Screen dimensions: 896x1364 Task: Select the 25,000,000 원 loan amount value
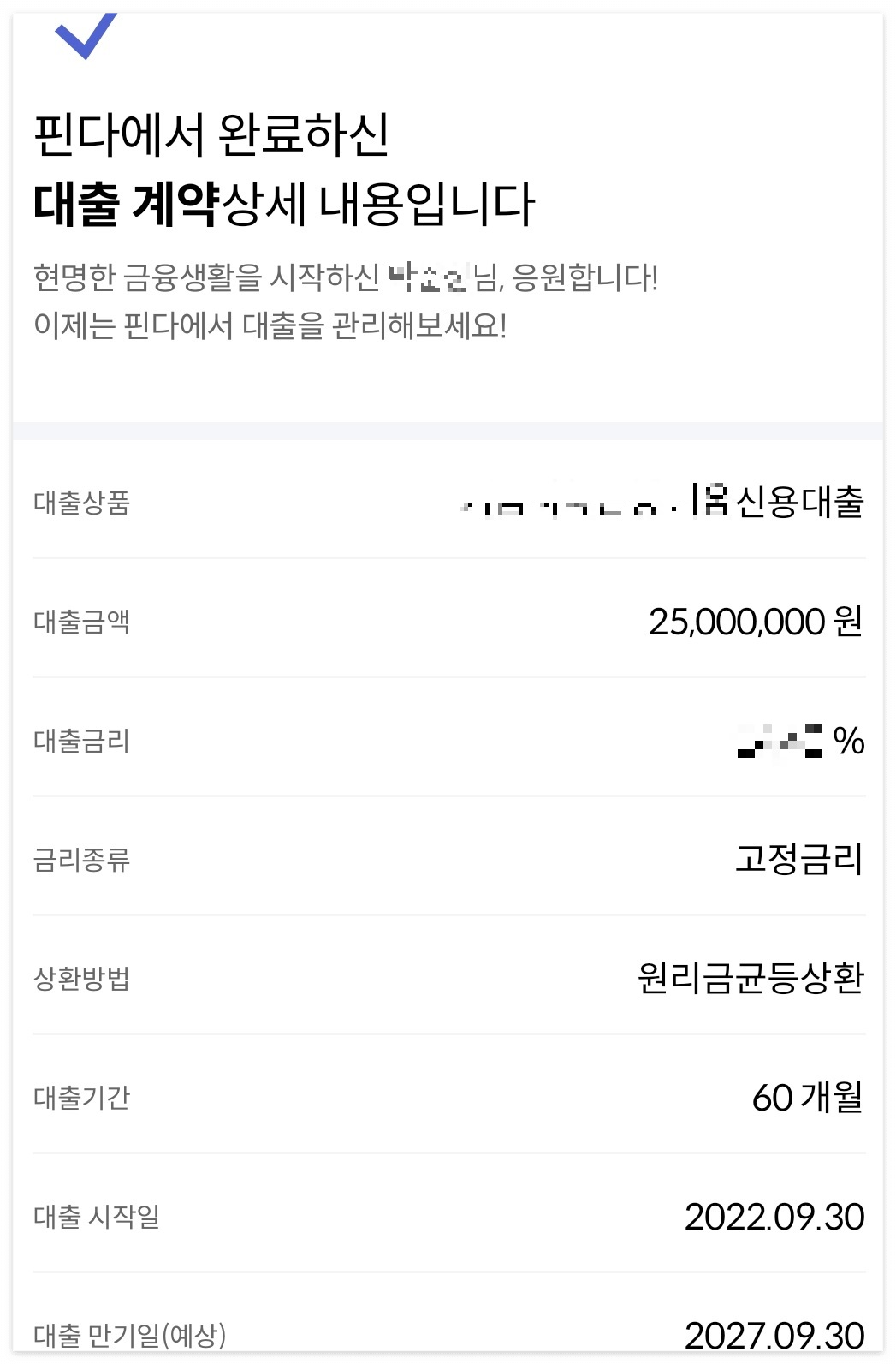[752, 623]
